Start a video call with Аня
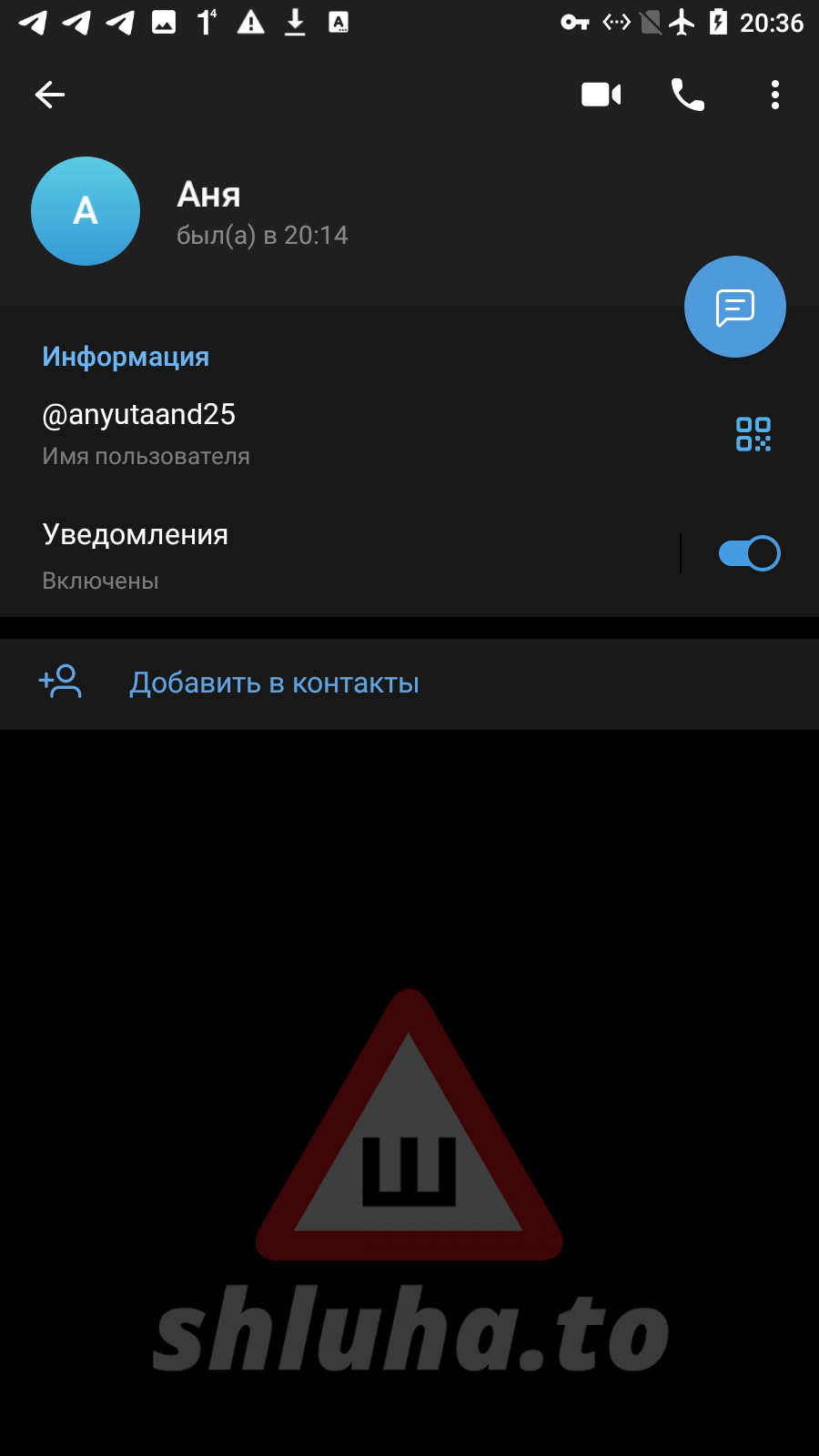 pos(601,95)
